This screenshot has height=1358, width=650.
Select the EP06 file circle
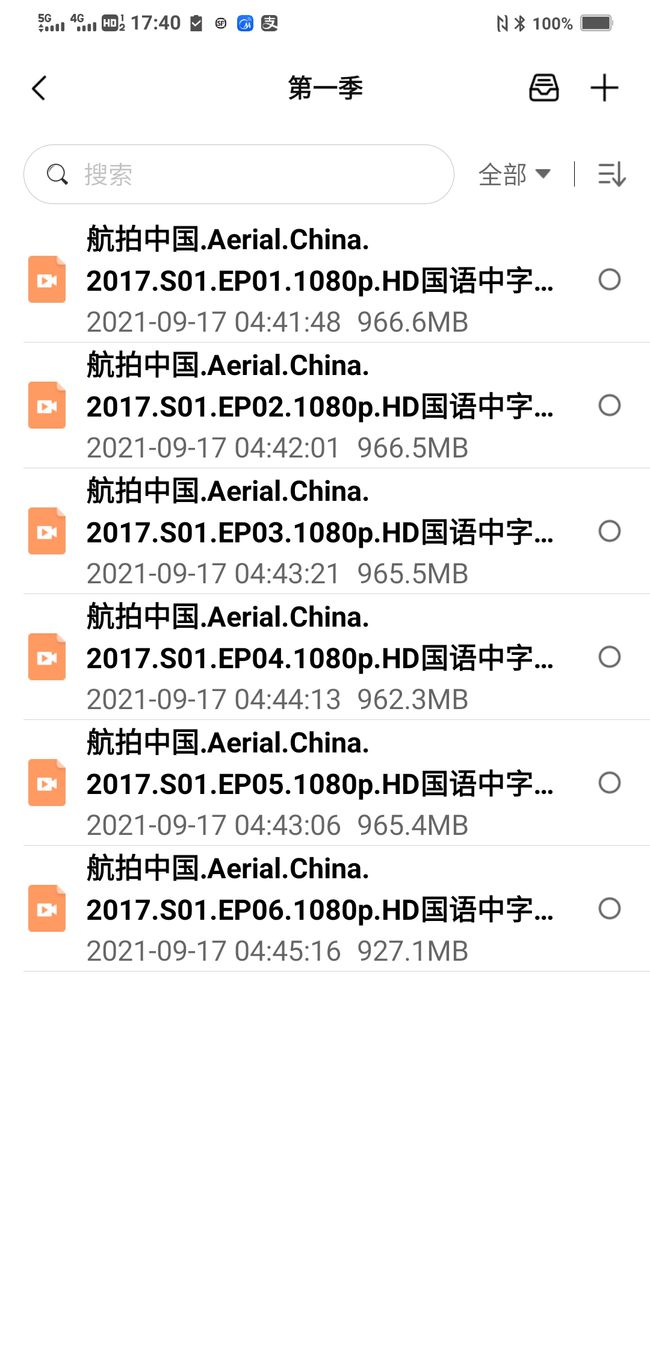(x=609, y=909)
